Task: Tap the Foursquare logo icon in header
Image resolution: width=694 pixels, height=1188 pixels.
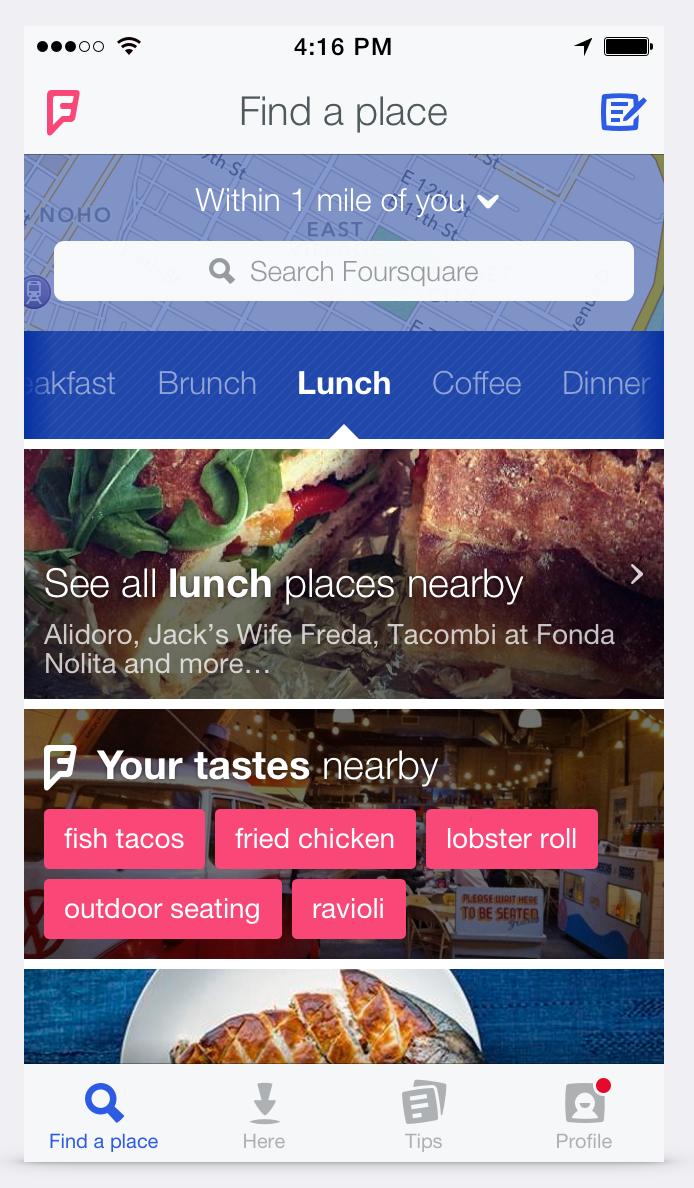Action: [x=62, y=112]
